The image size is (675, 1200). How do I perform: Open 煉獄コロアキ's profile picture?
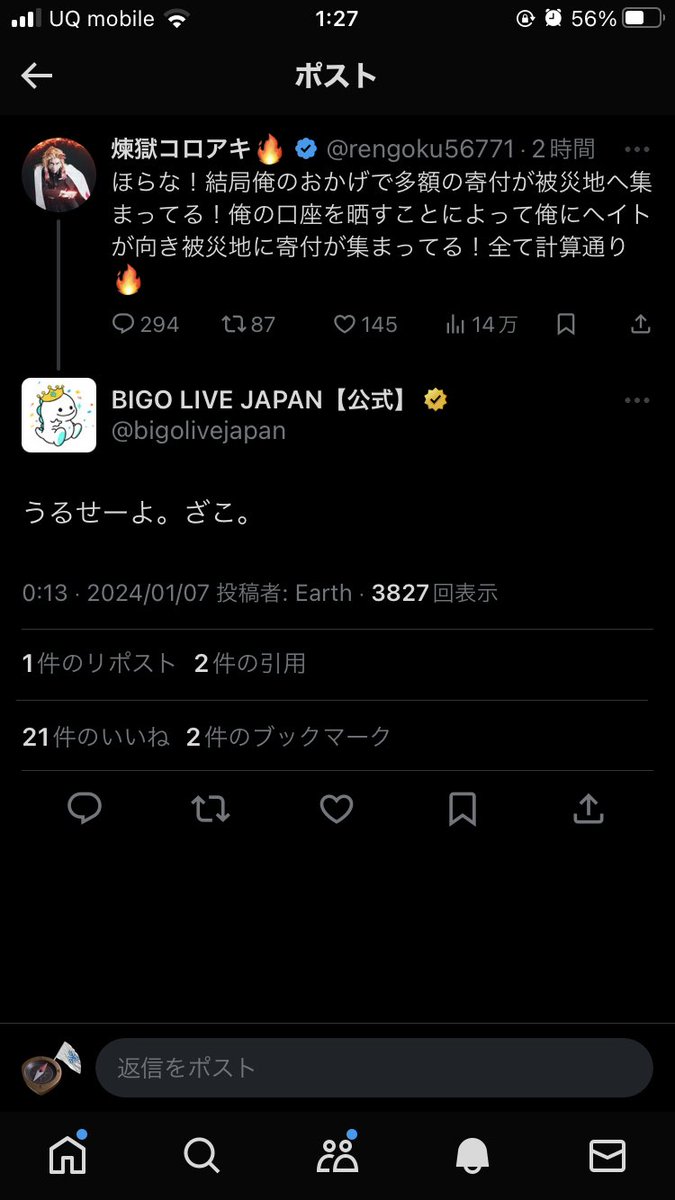[59, 176]
